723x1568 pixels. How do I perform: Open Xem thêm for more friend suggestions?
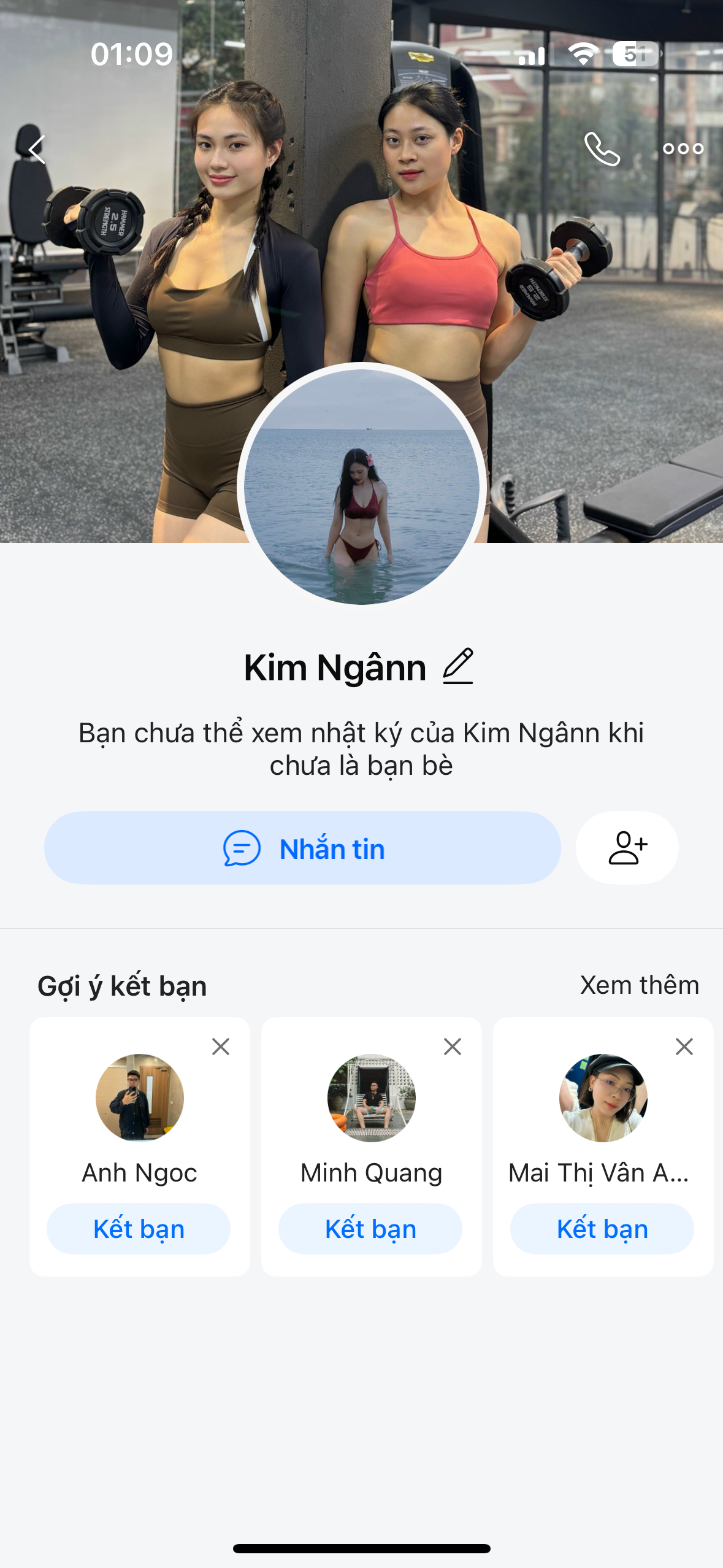639,985
